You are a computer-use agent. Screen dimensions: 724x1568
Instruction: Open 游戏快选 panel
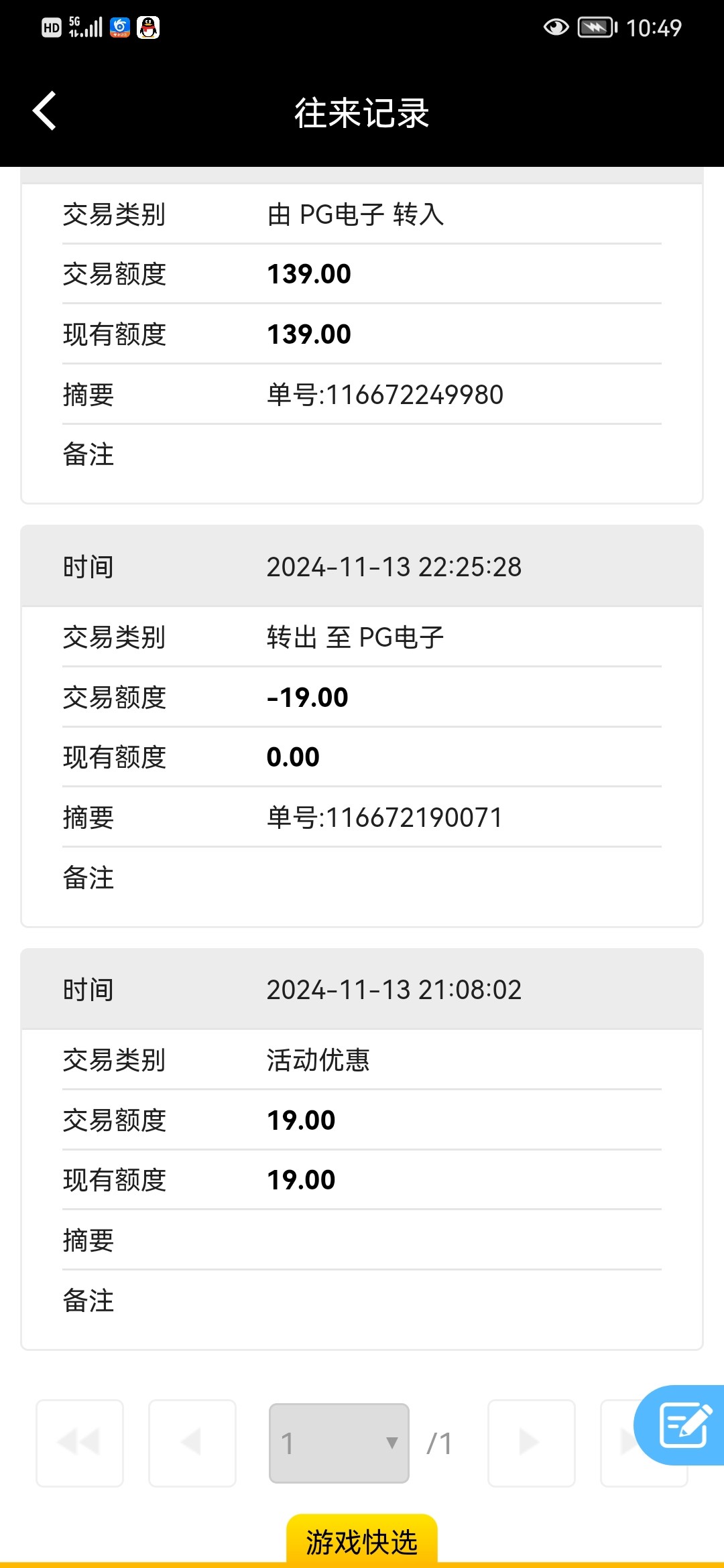362,1541
